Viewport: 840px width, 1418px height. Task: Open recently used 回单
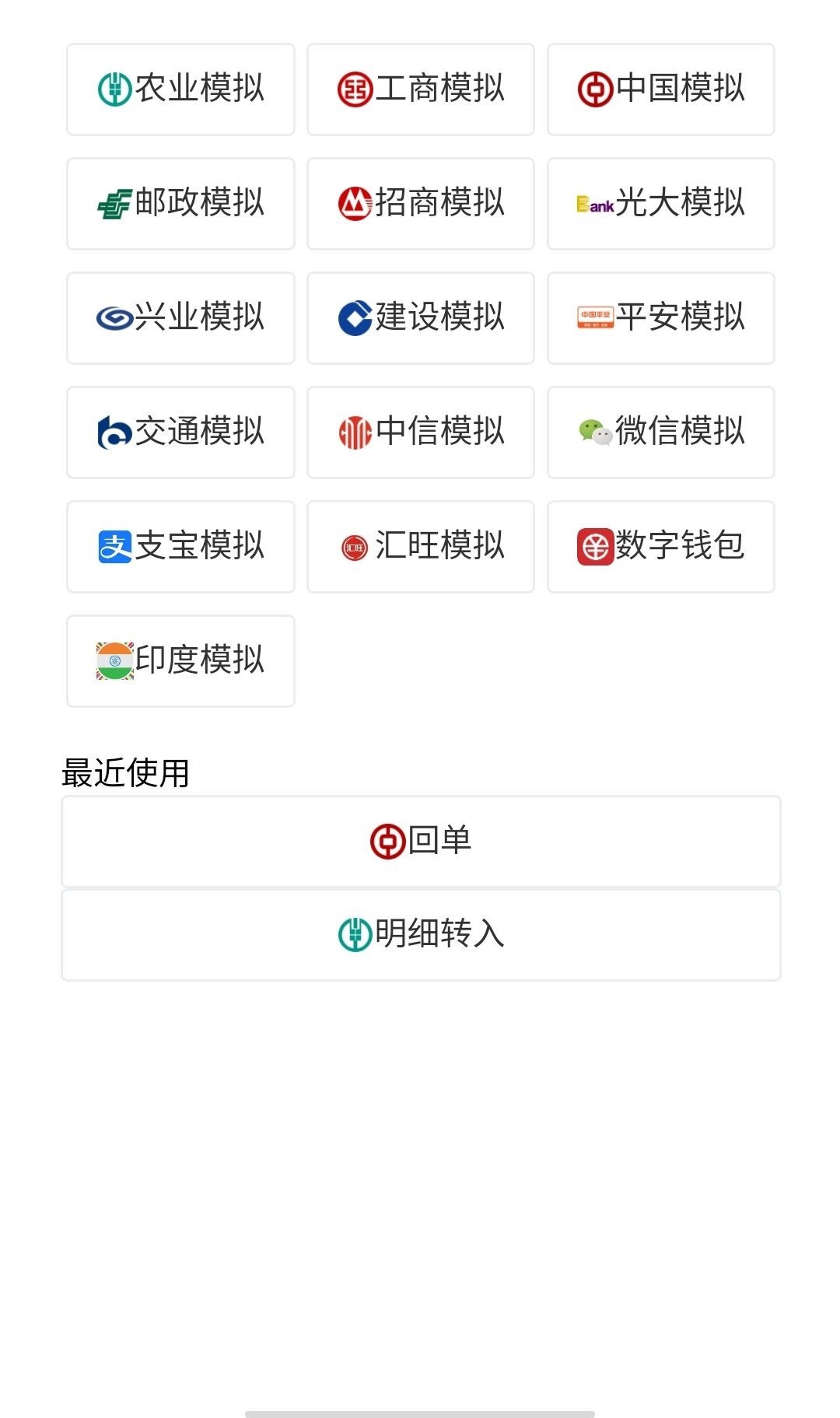pos(421,841)
